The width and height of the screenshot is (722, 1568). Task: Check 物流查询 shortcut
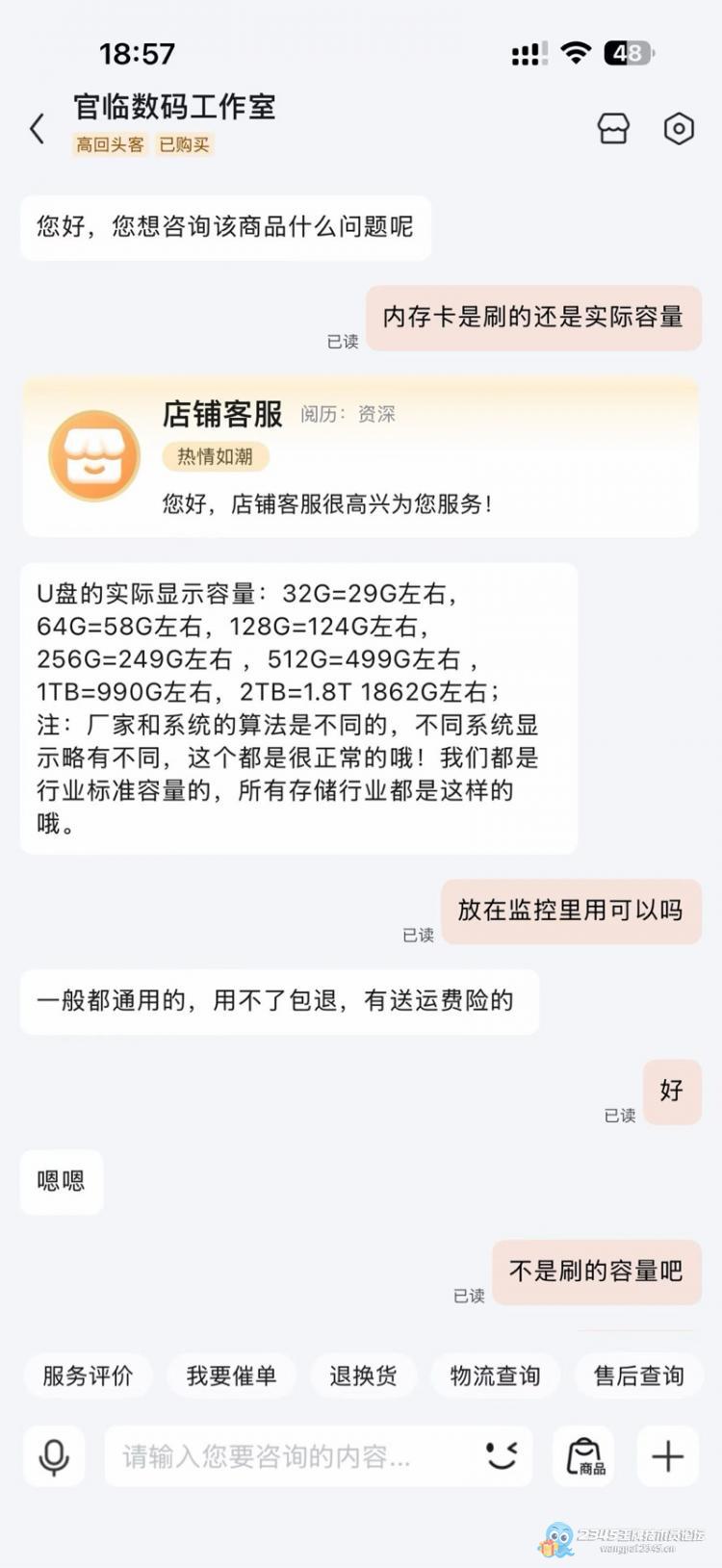495,1375
